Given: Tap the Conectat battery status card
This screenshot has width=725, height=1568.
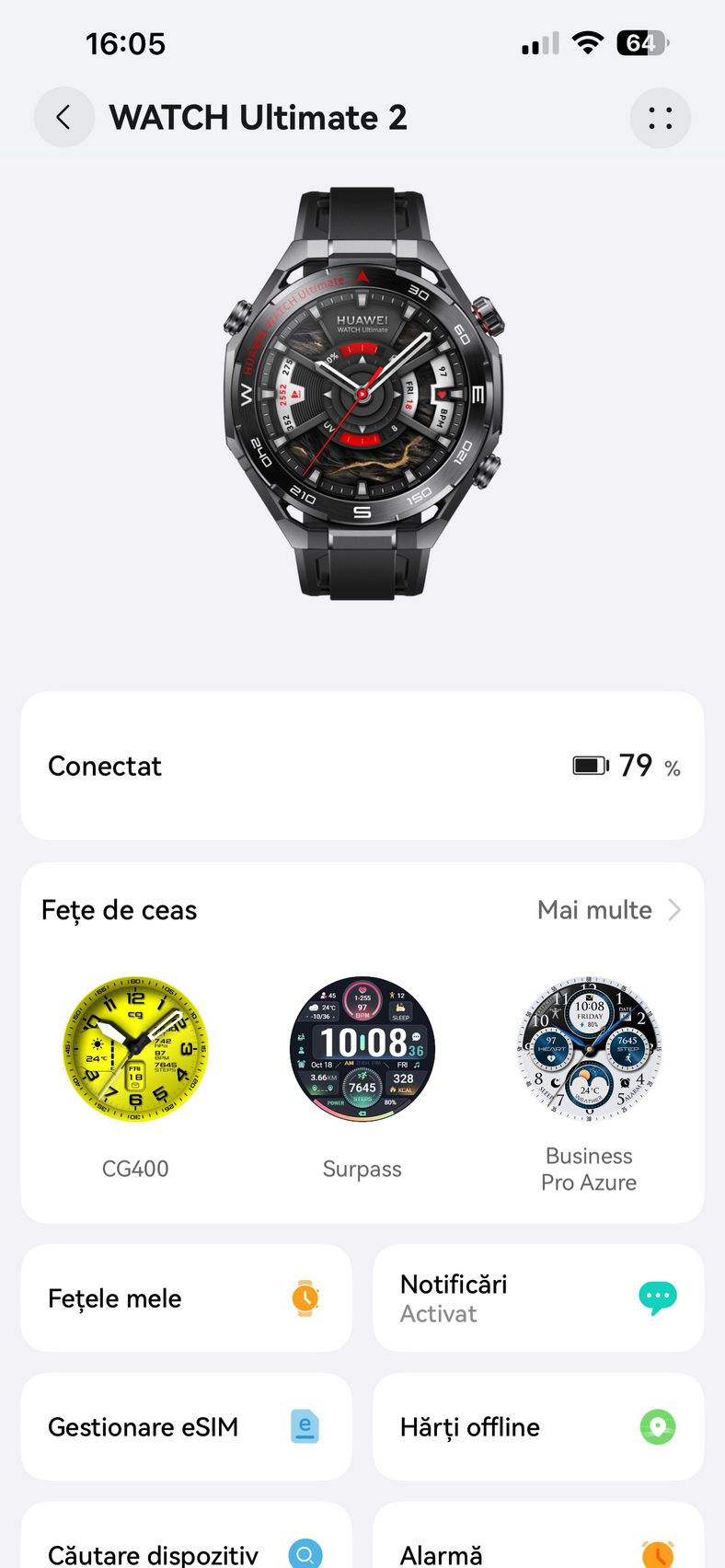Looking at the screenshot, I should point(362,766).
